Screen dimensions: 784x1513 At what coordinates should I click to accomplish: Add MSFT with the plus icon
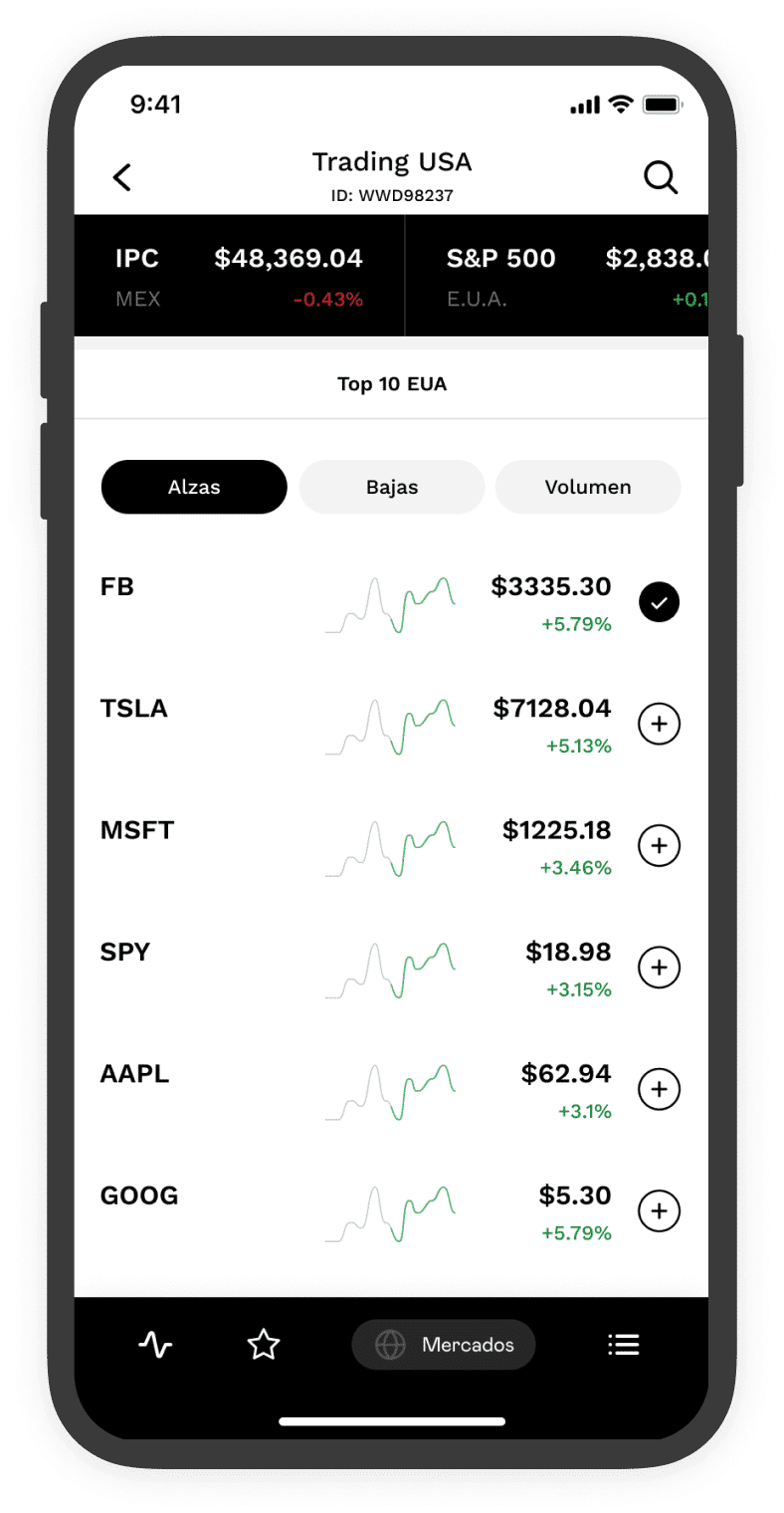point(659,846)
